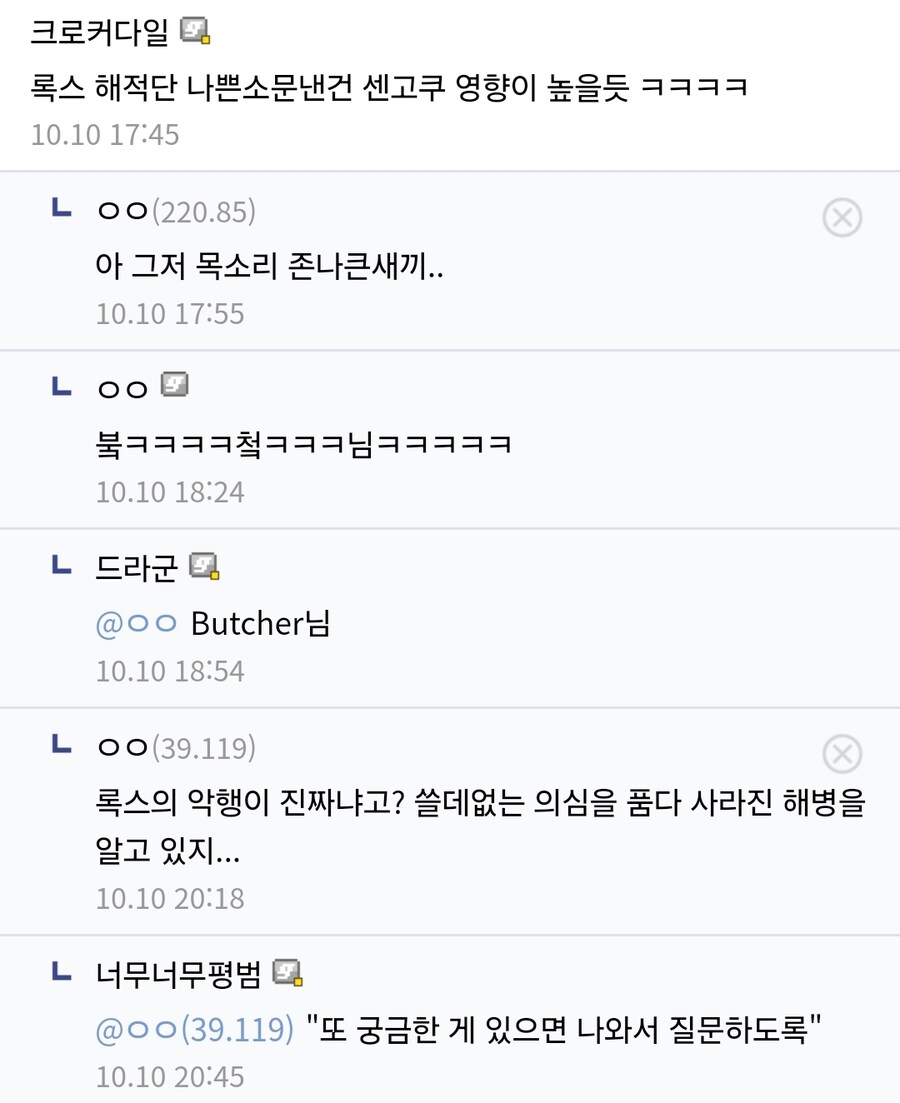900x1103 pixels.
Task: Tap the @ㅇㅇ mention in 드라군's reply
Action: click(x=136, y=624)
